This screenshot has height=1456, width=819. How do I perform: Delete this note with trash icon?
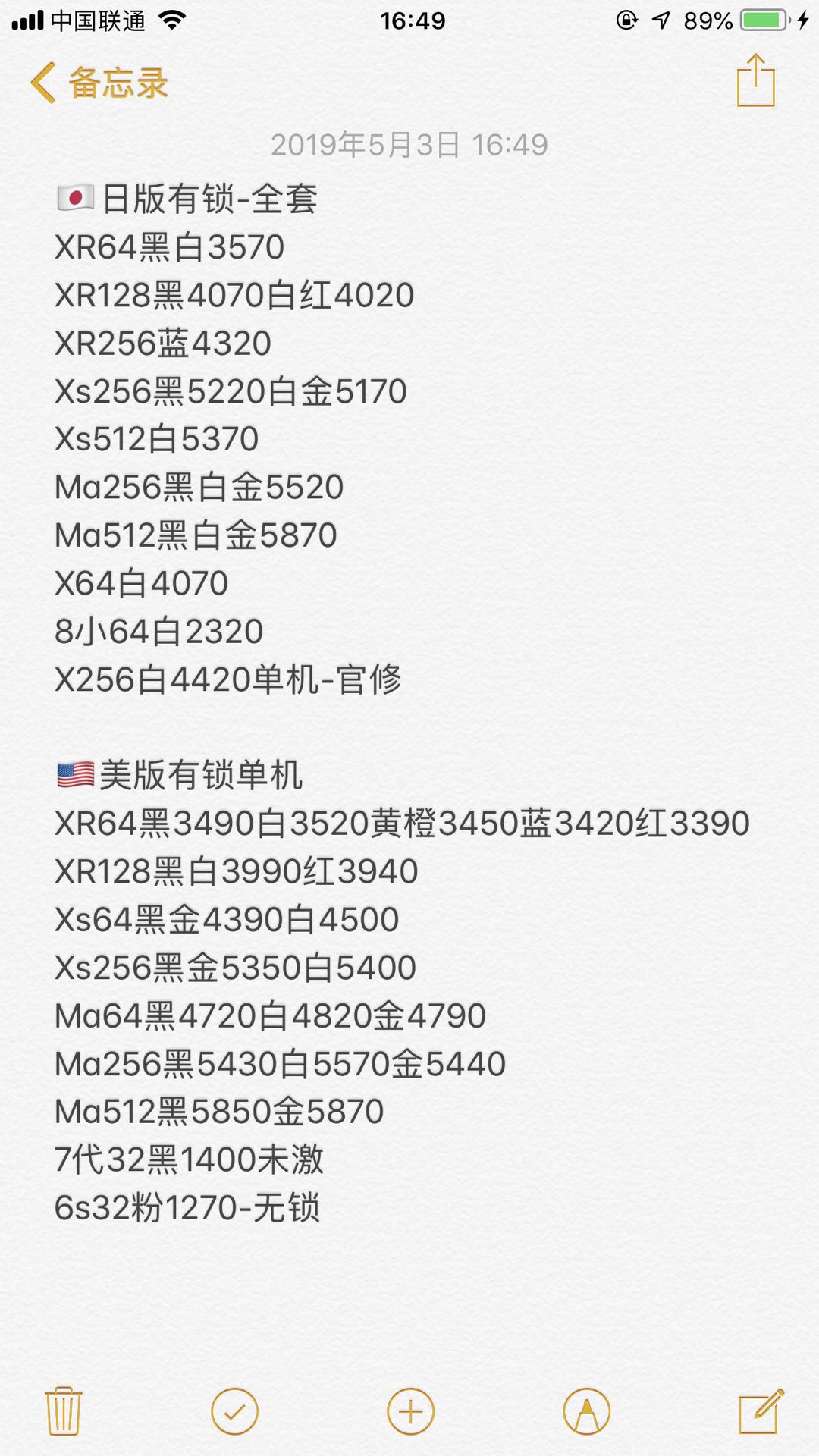coord(64,1411)
